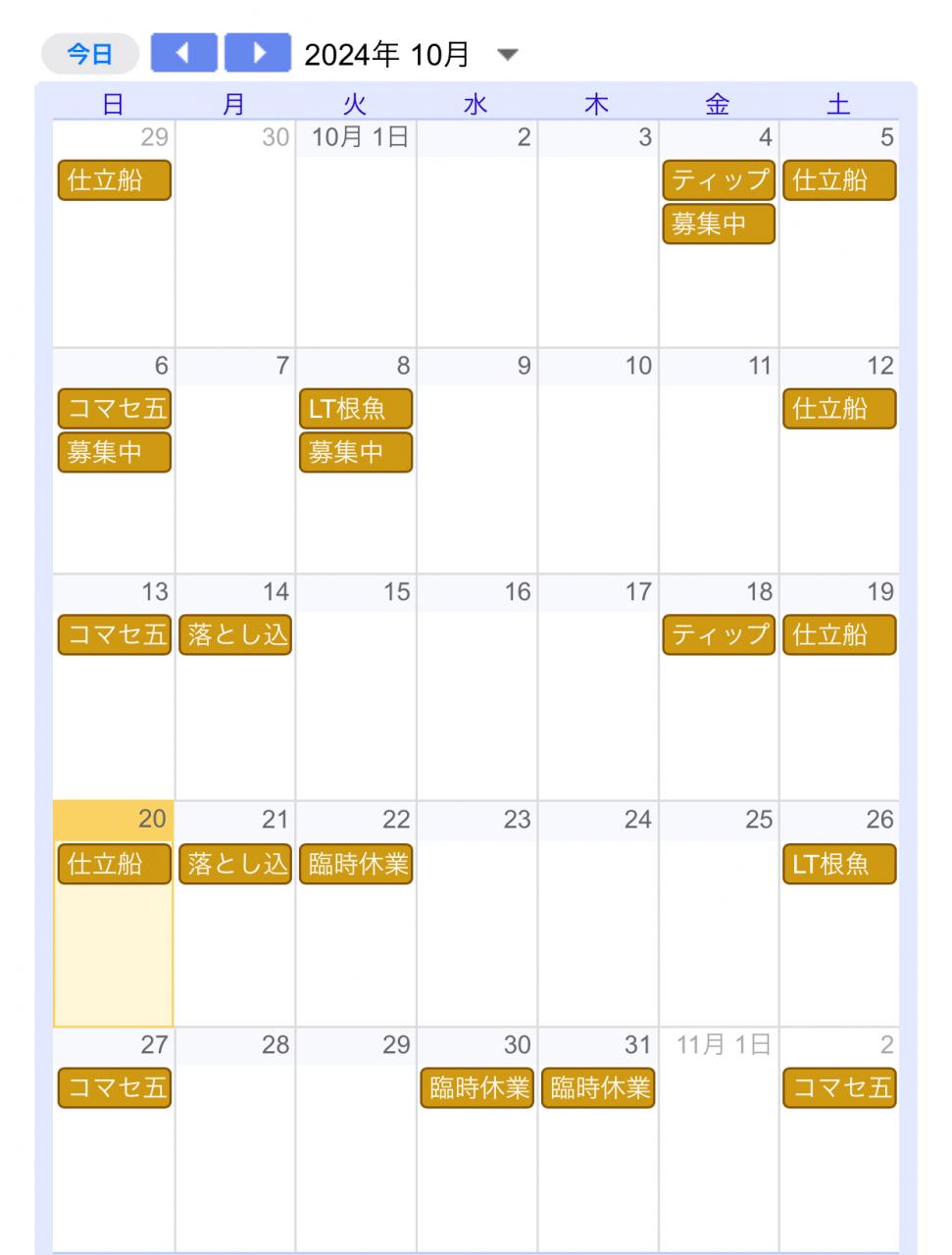Screen dimensions: 952x1255
Task: Open the LT根魚 event on October 26
Action: 839,864
